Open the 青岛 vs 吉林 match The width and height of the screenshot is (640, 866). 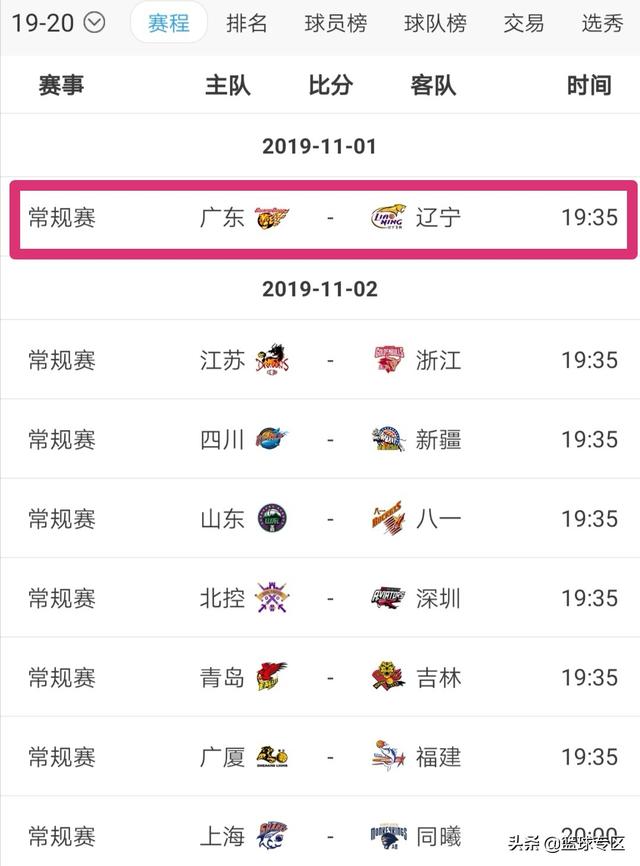[x=322, y=678]
